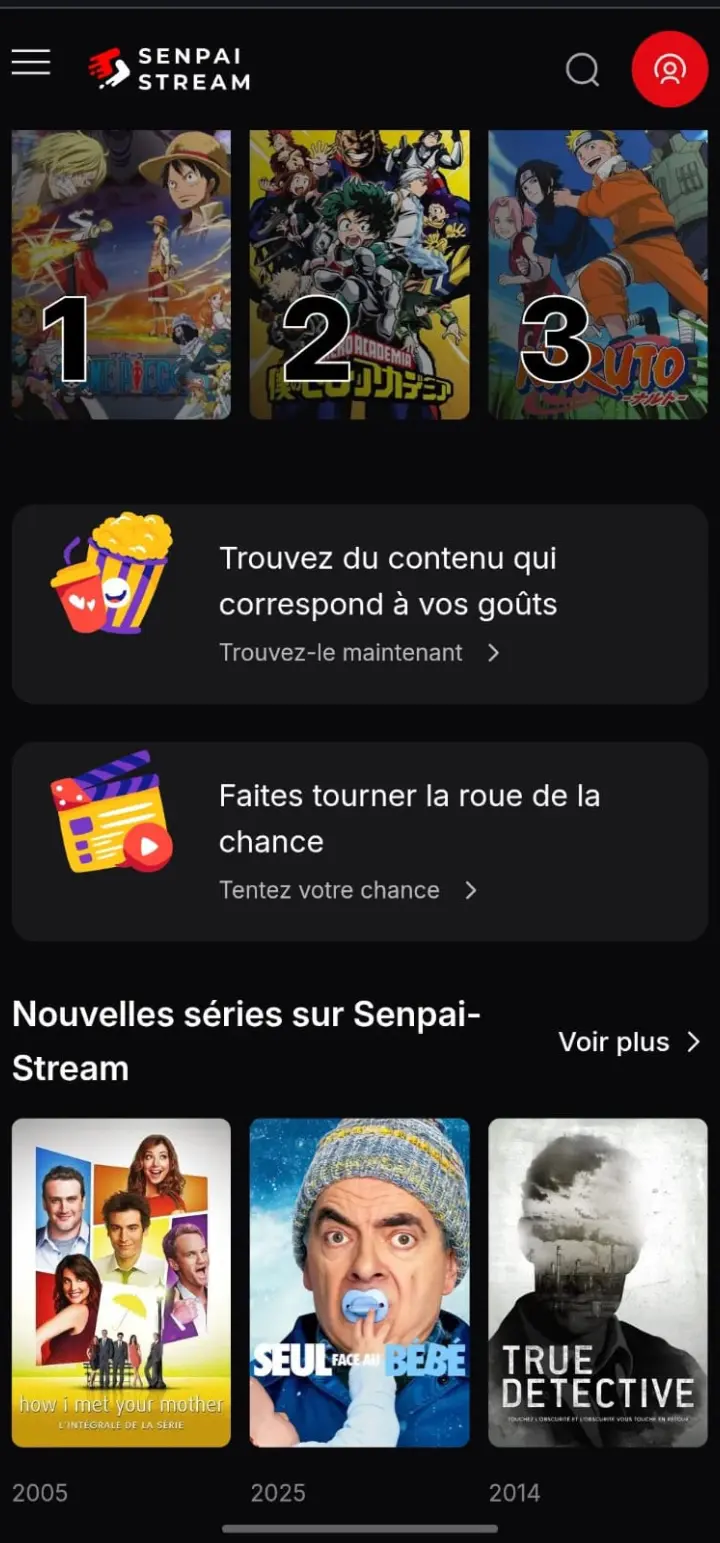Expand 'Voir plus' with its chevron arrow

pyautogui.click(x=694, y=1041)
